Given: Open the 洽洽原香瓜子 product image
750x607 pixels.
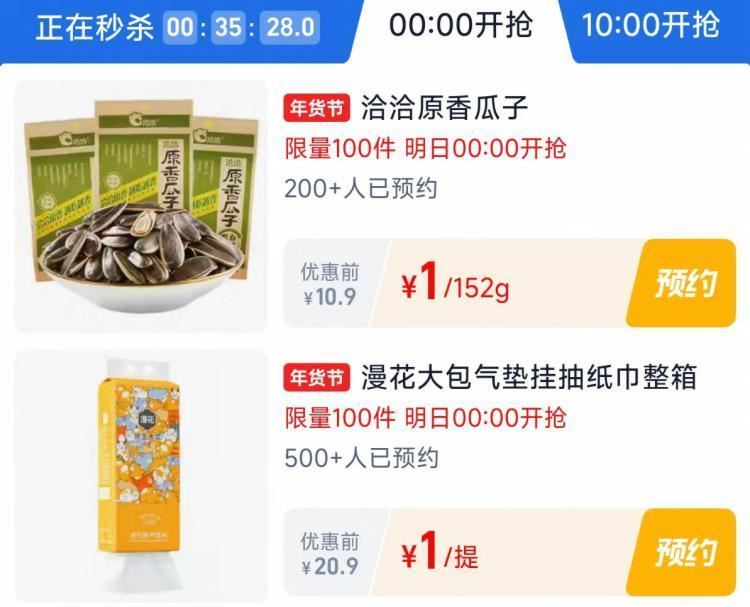Looking at the screenshot, I should 142,207.
